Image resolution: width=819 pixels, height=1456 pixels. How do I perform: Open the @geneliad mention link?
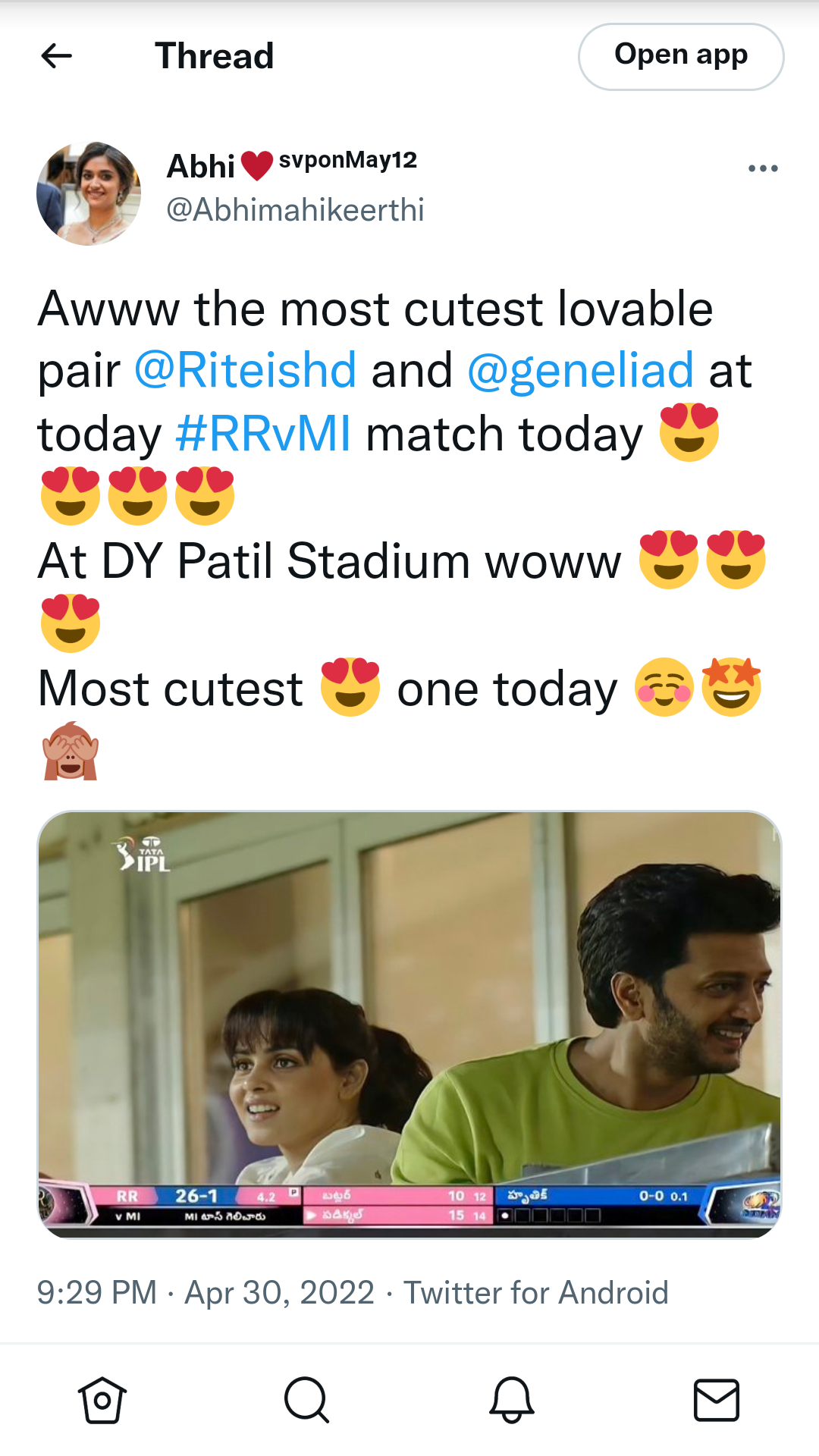581,370
